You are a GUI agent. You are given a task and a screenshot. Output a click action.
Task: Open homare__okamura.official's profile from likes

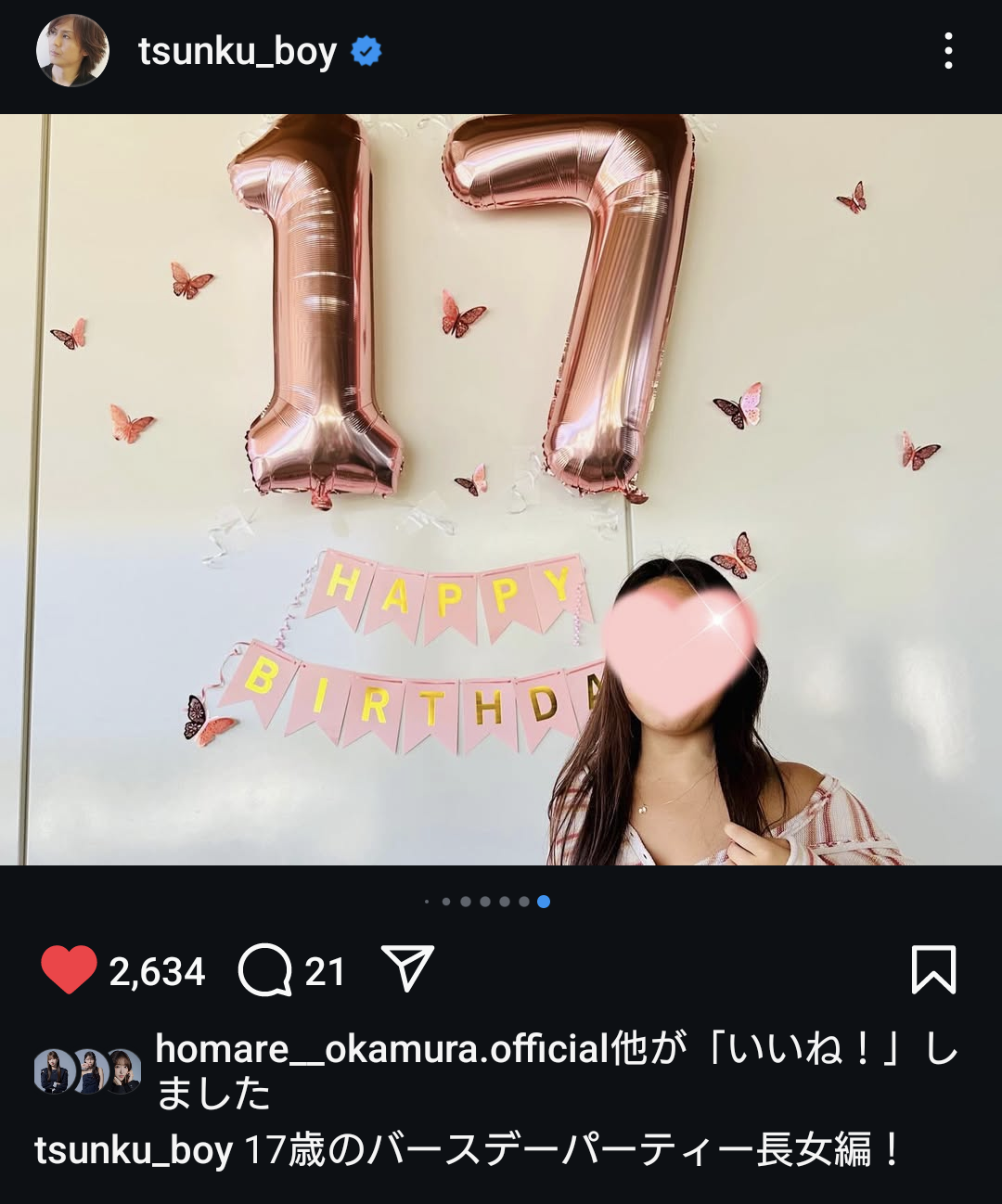point(381,1049)
